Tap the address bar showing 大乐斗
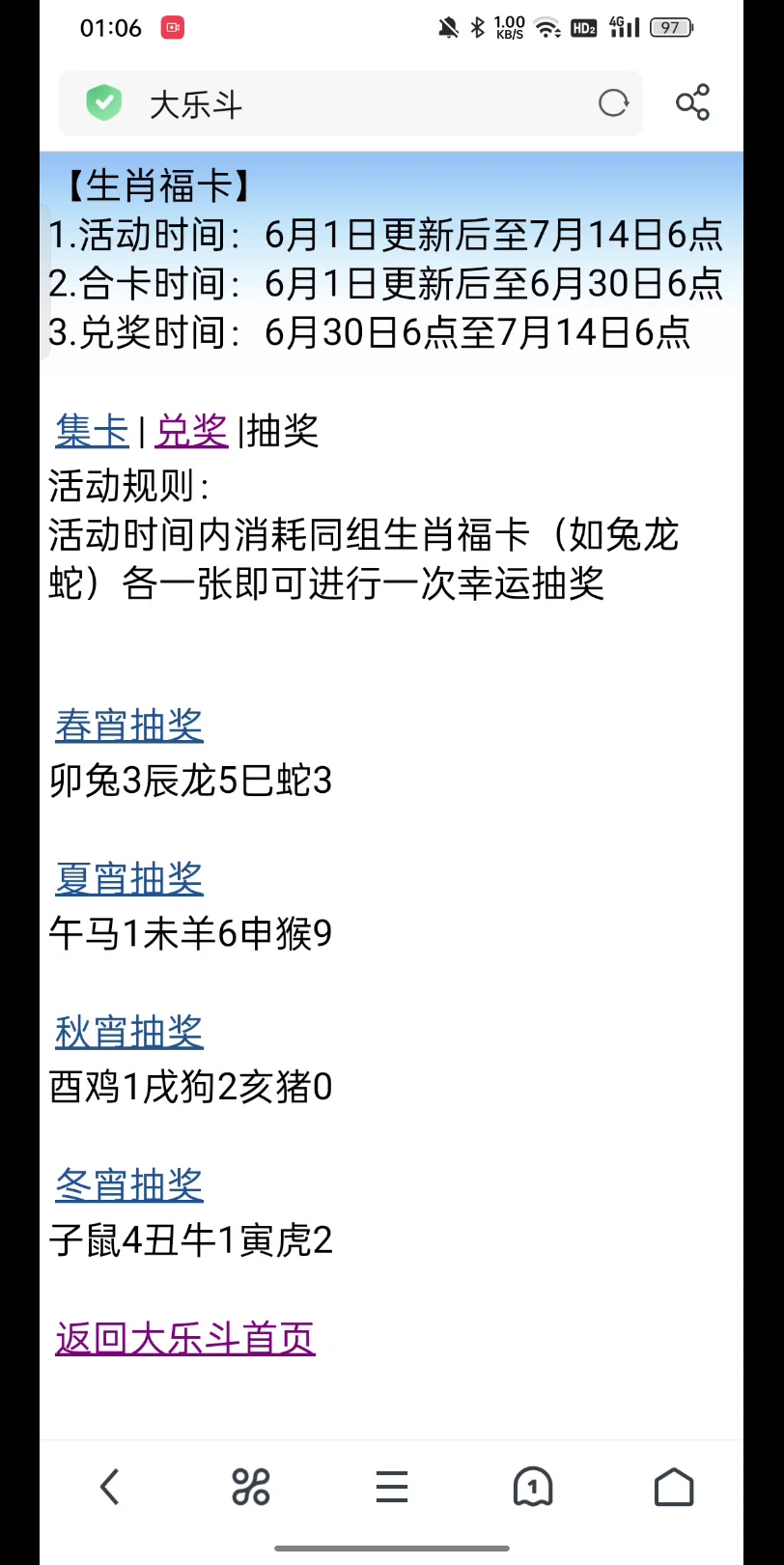Viewport: 784px width, 1565px height. click(350, 103)
